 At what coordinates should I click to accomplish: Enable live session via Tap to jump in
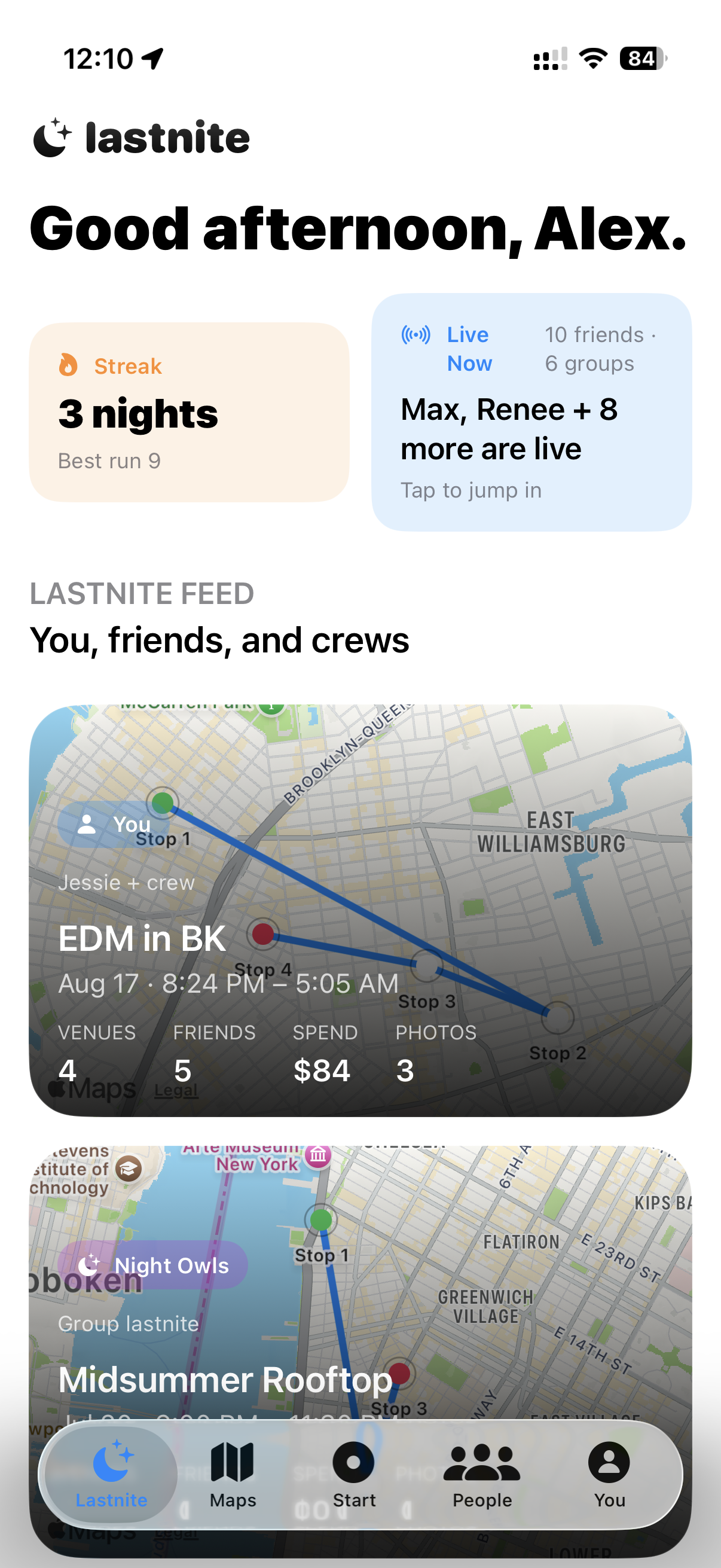pos(472,490)
